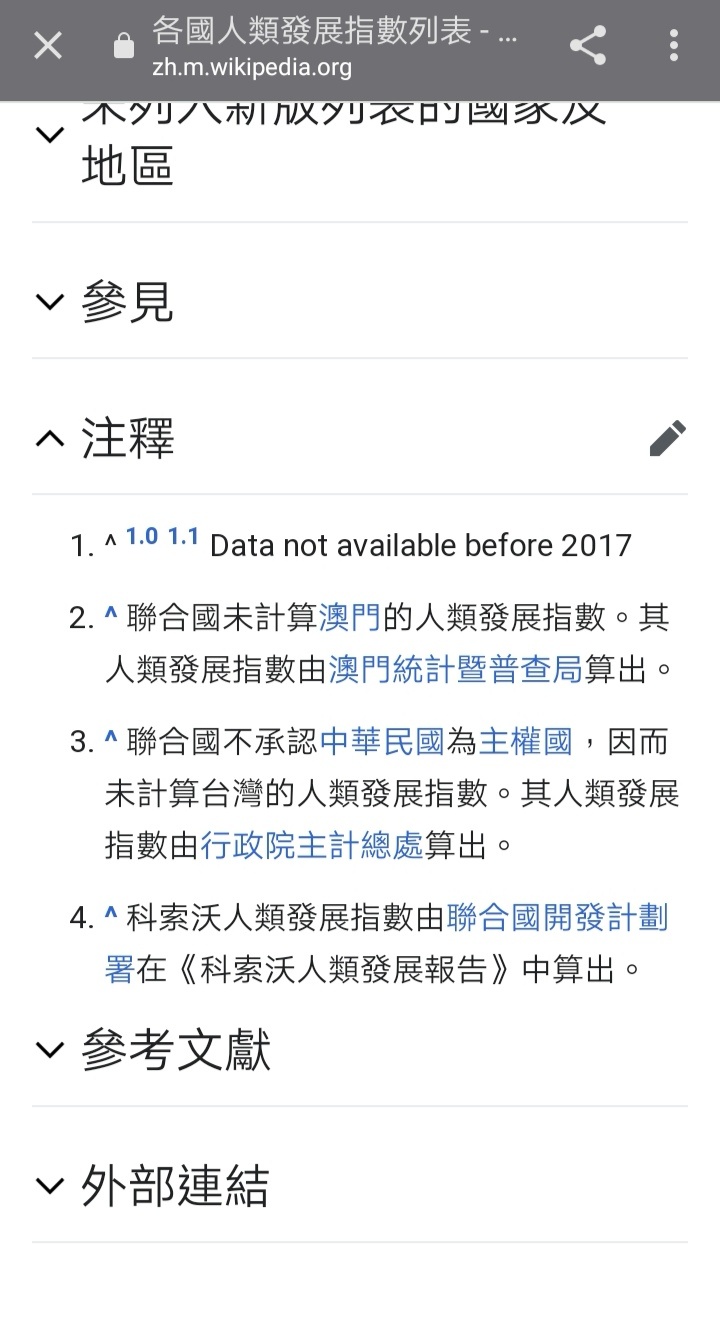Close the browser tab with X
The height and width of the screenshot is (1321, 720).
[48, 45]
